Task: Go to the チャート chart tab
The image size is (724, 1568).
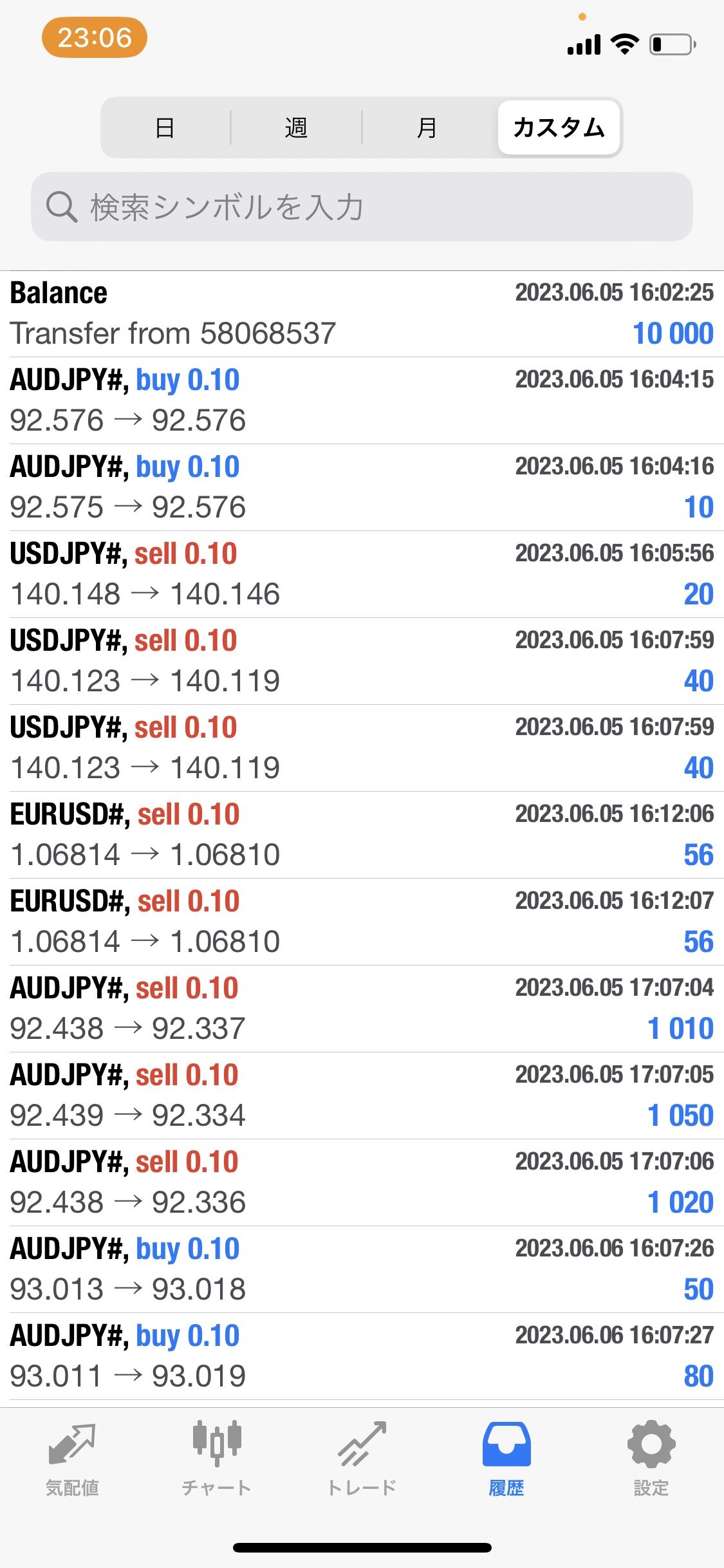Action: click(217, 1459)
